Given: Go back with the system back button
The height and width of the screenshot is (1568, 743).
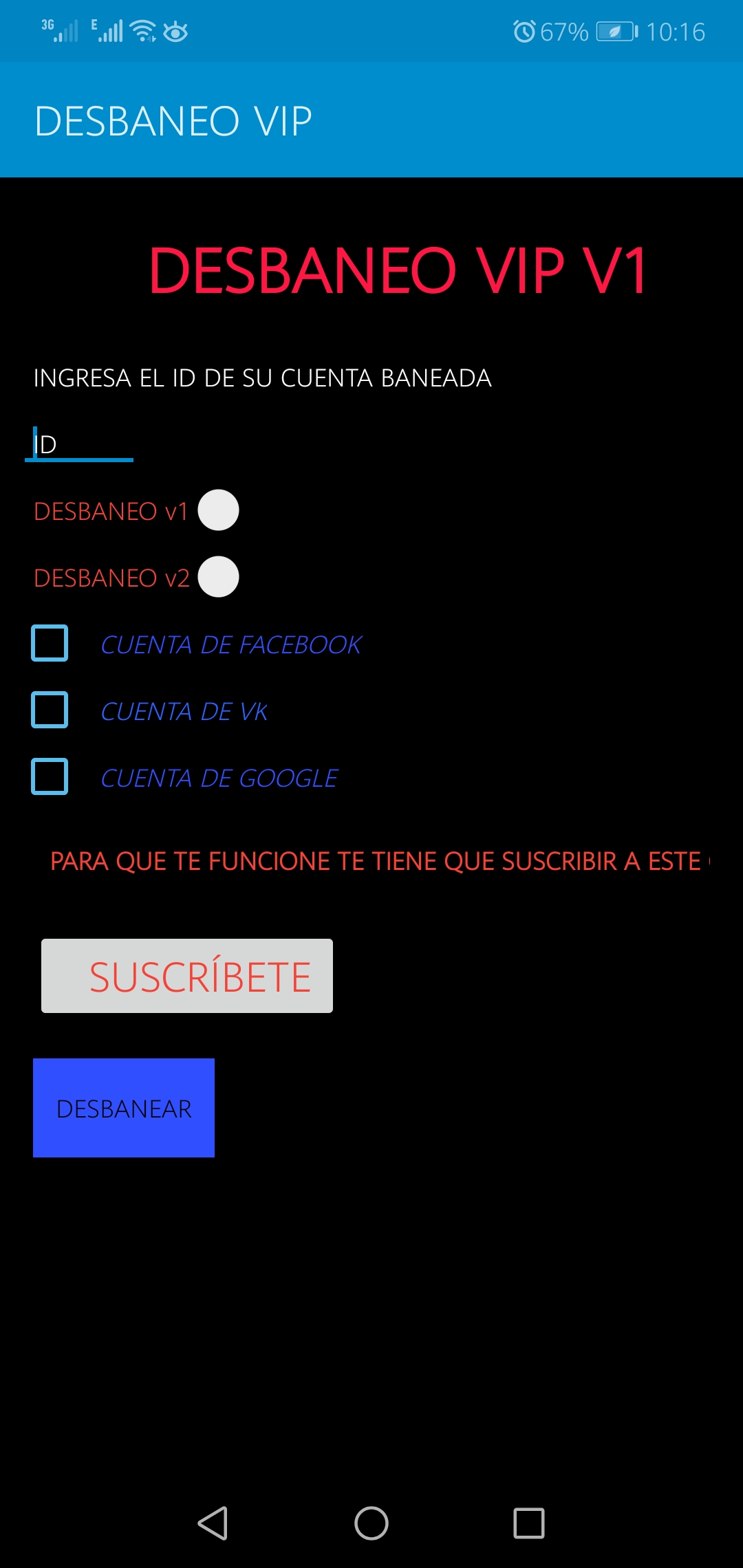Looking at the screenshot, I should 213,1523.
